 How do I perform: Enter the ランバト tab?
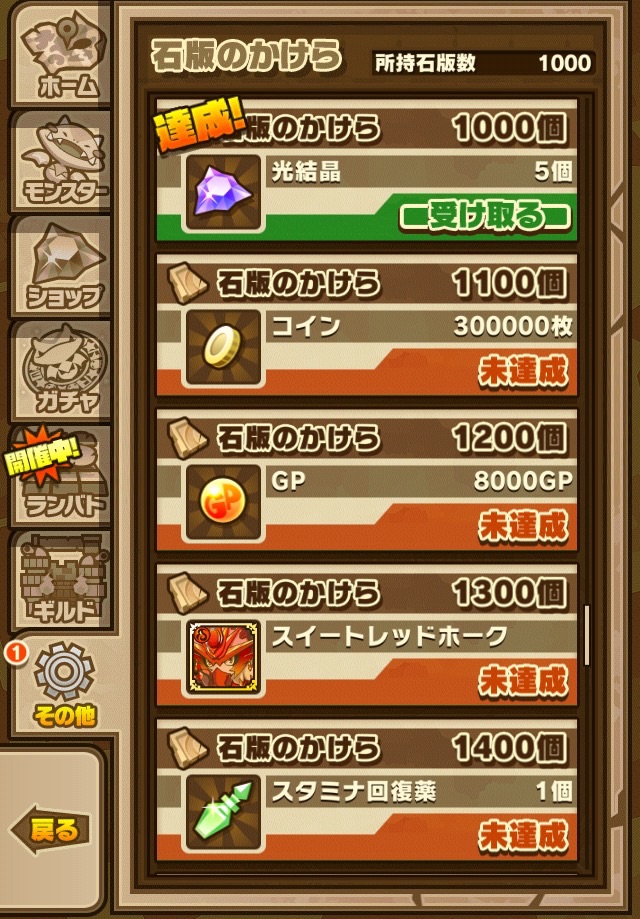(x=64, y=476)
